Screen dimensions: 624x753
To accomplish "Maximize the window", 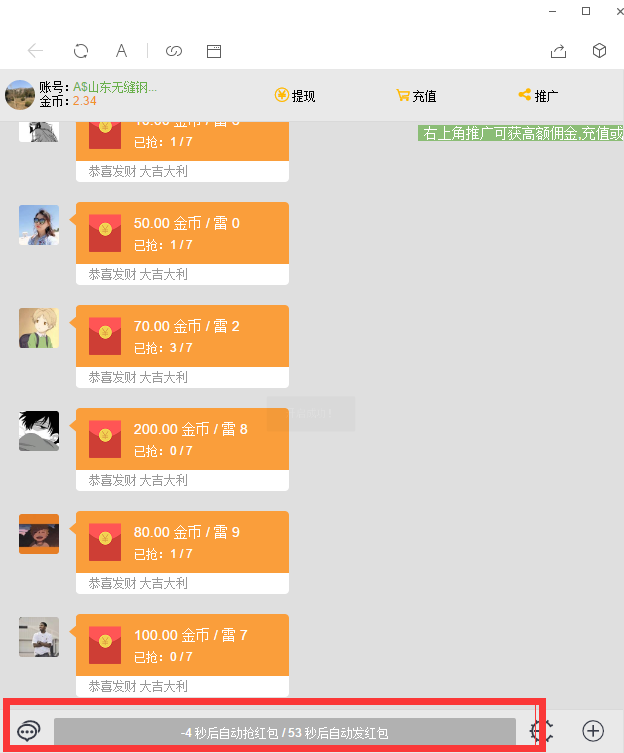I will pos(586,10).
